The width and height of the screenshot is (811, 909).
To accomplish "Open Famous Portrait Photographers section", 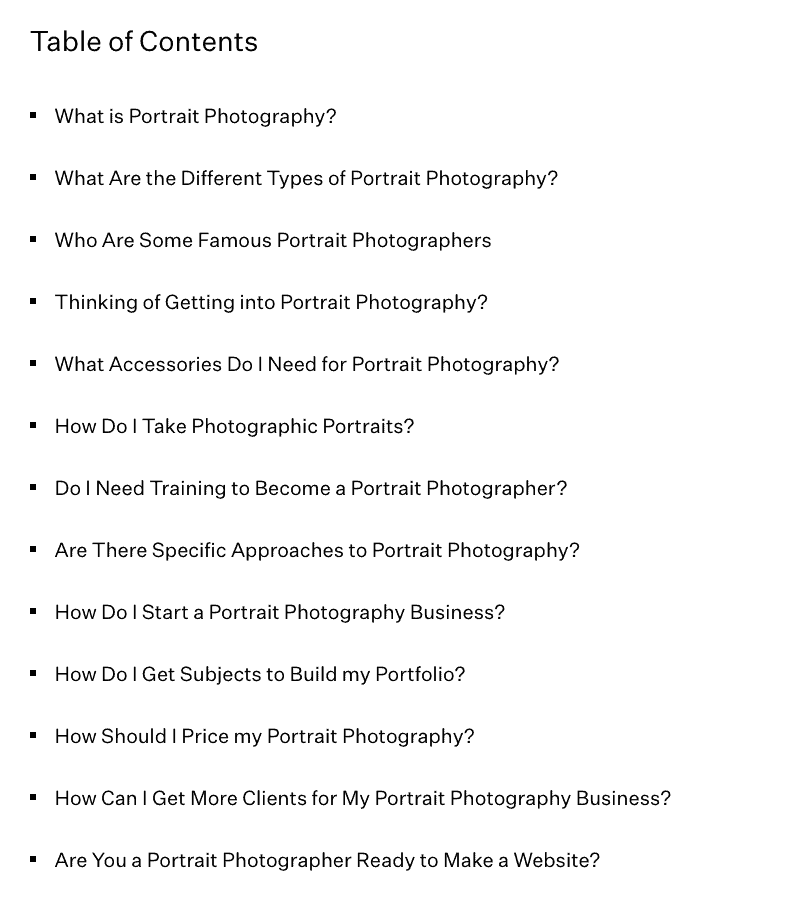I will pos(273,240).
